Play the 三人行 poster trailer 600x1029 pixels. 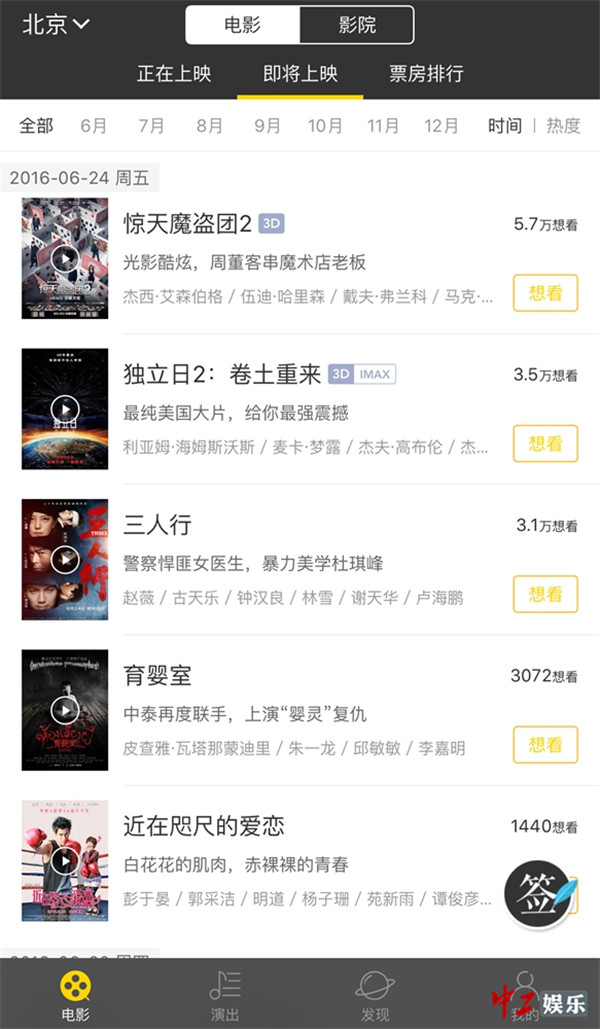[x=65, y=560]
